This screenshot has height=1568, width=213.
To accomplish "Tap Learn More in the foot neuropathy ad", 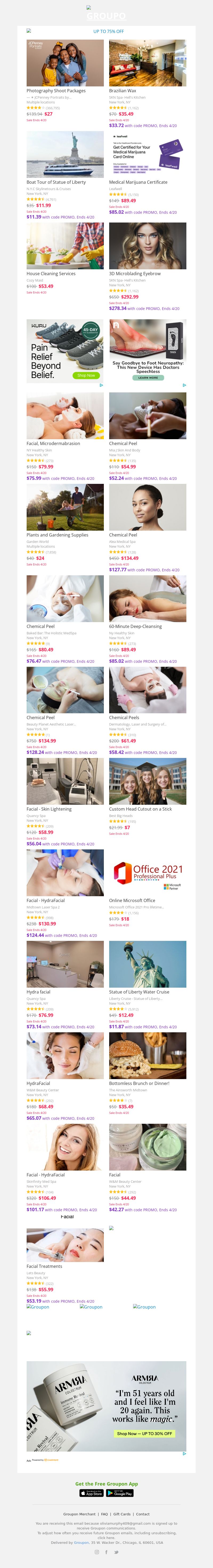I will (x=148, y=378).
